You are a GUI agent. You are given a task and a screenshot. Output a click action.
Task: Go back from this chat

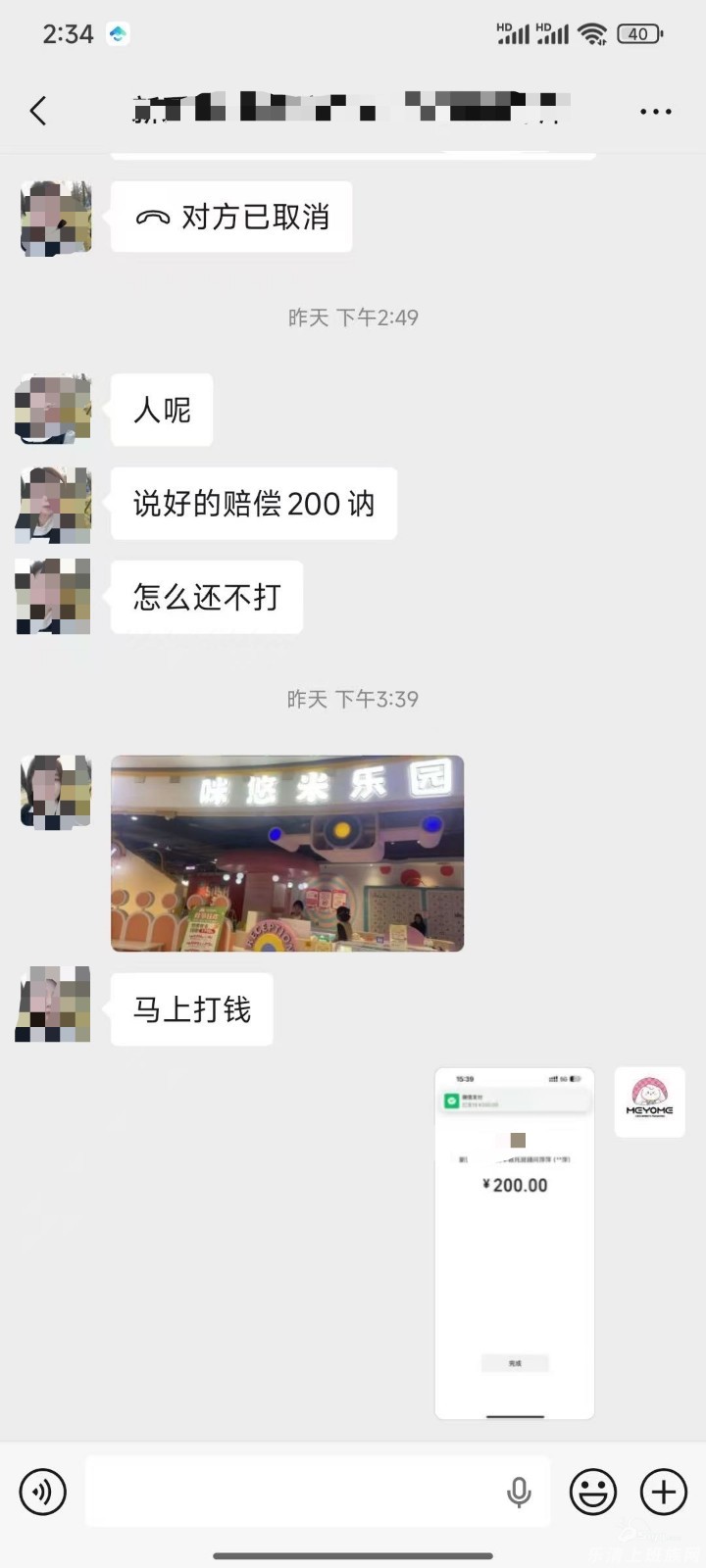tap(38, 111)
